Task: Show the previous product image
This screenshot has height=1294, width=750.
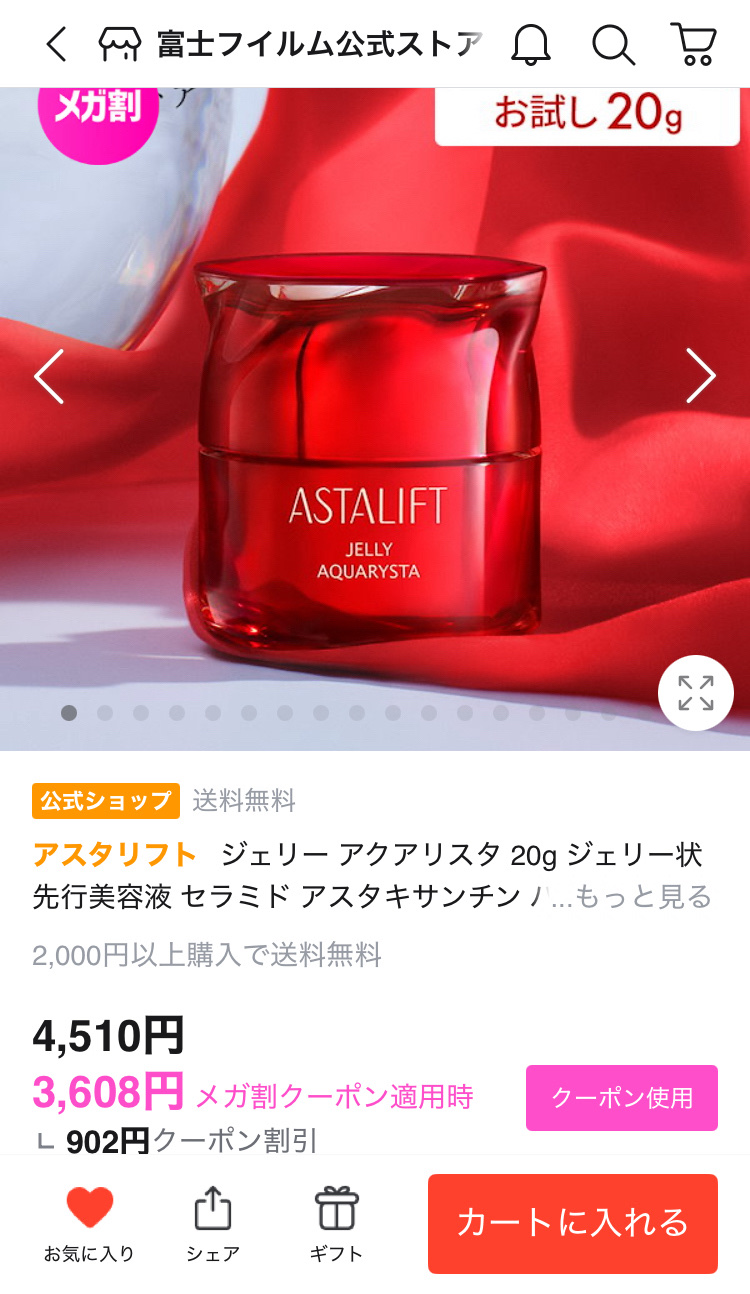Action: tap(49, 376)
